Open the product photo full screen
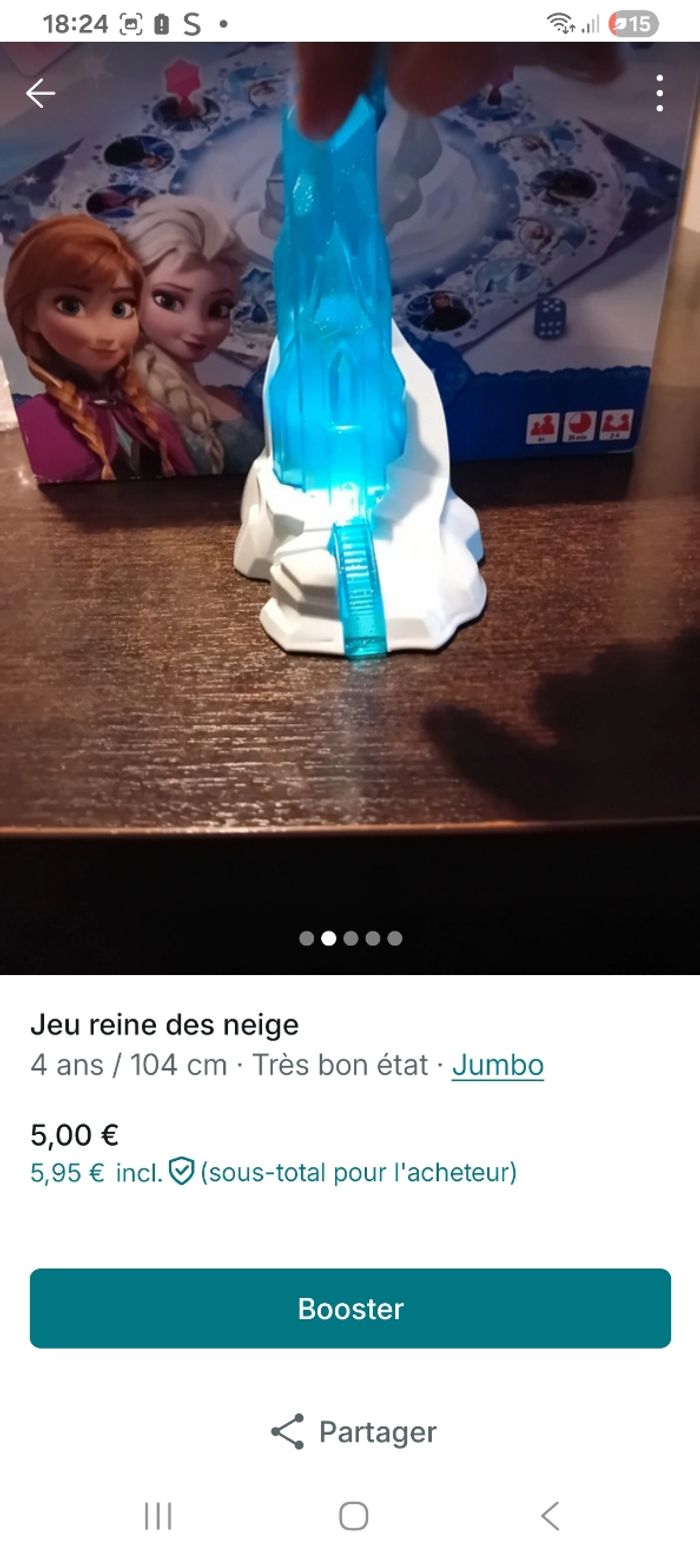Image resolution: width=700 pixels, height=1560 pixels. 350,500
